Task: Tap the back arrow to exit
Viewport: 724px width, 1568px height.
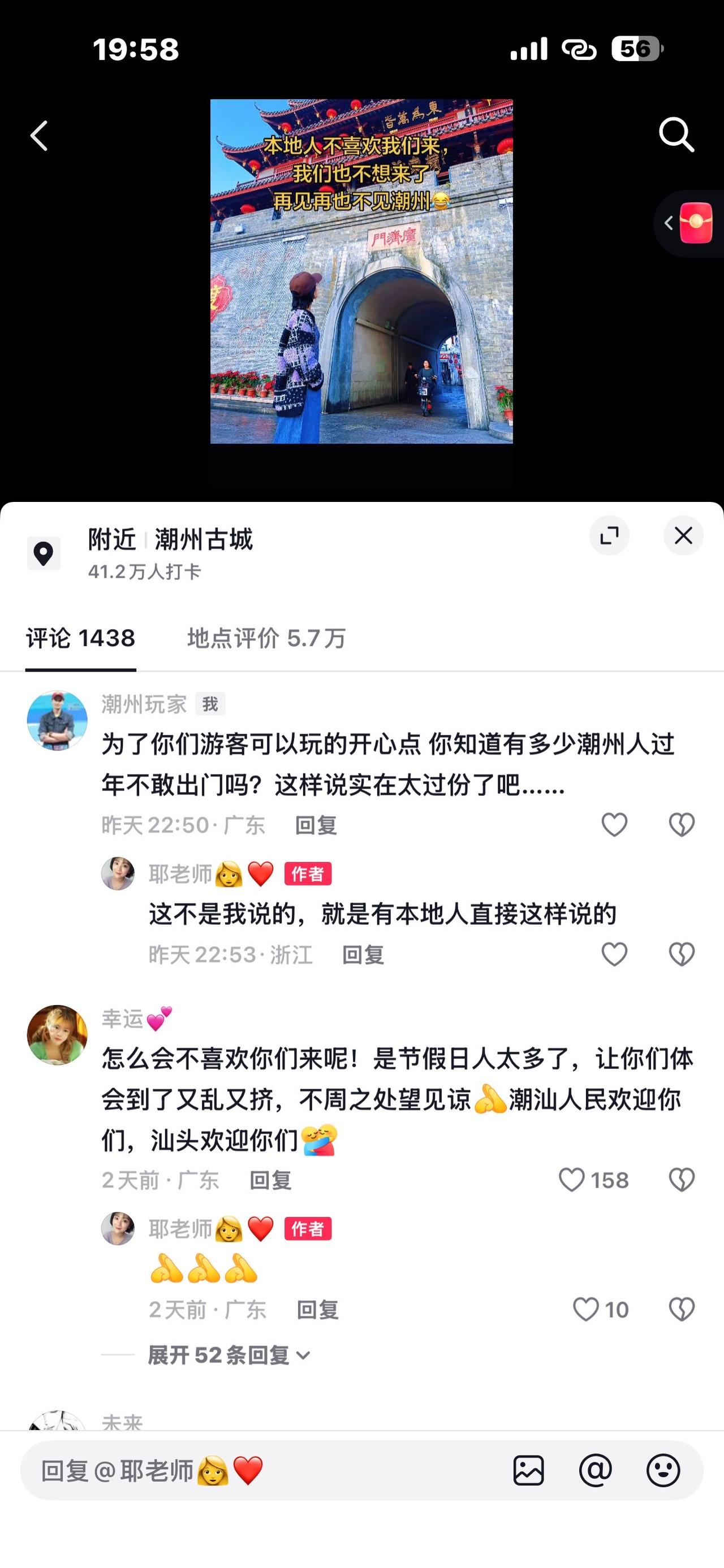Action: pos(38,135)
